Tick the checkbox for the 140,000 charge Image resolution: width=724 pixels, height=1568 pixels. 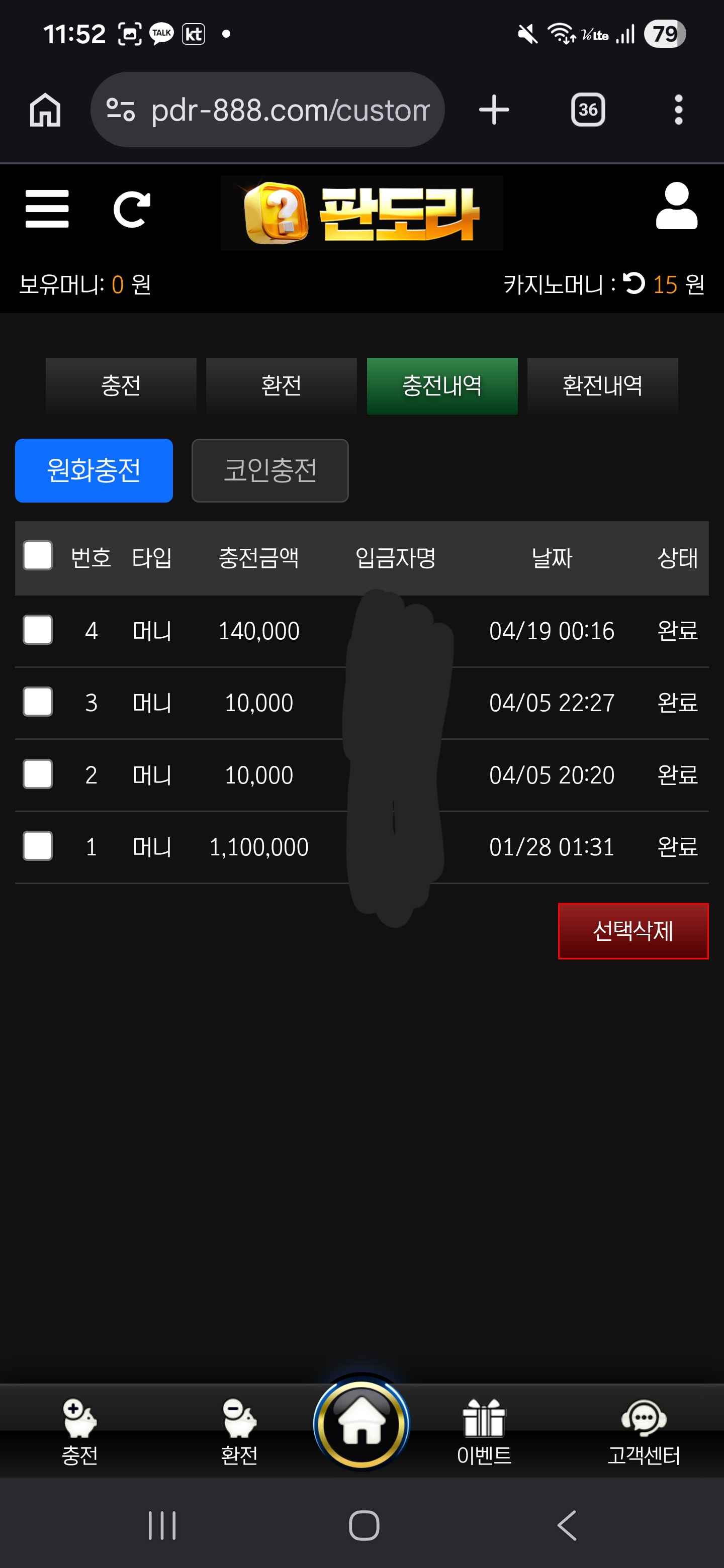point(38,630)
